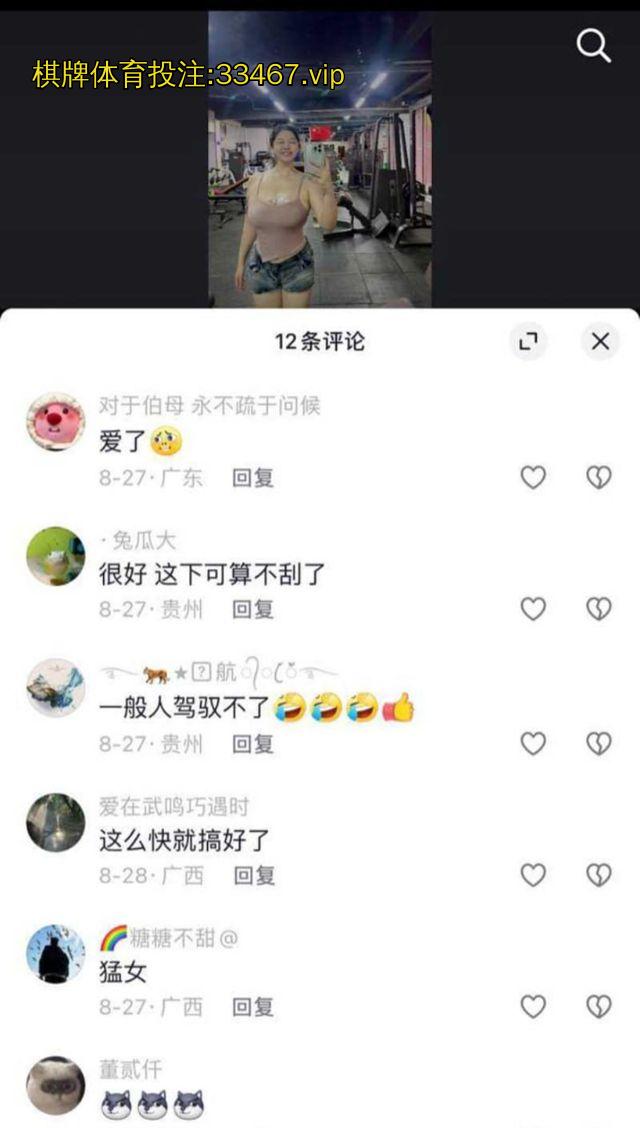The height and width of the screenshot is (1128, 640).
Task: Reply to the comment 很好 这下可算不刮了
Action: click(x=253, y=609)
